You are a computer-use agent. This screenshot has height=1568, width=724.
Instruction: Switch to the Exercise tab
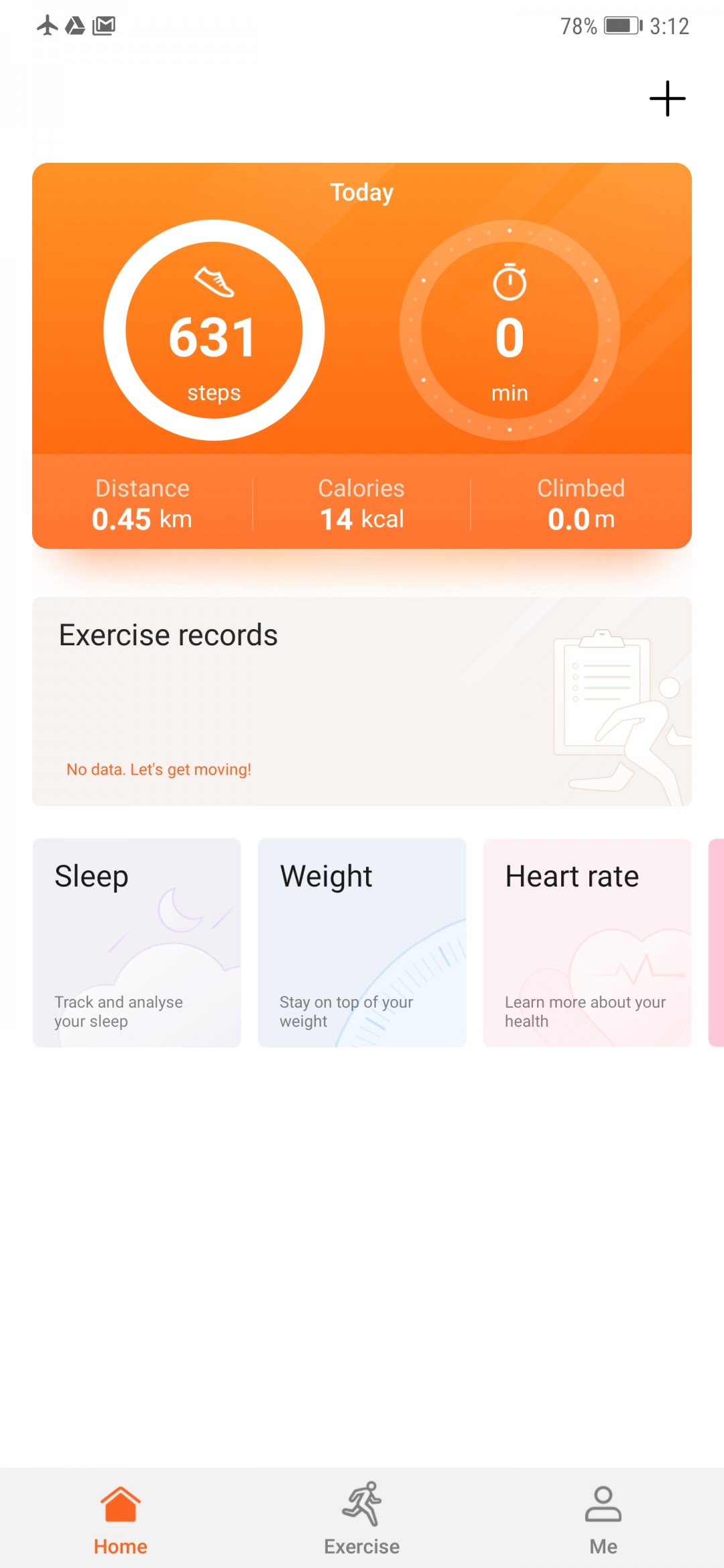click(362, 1518)
